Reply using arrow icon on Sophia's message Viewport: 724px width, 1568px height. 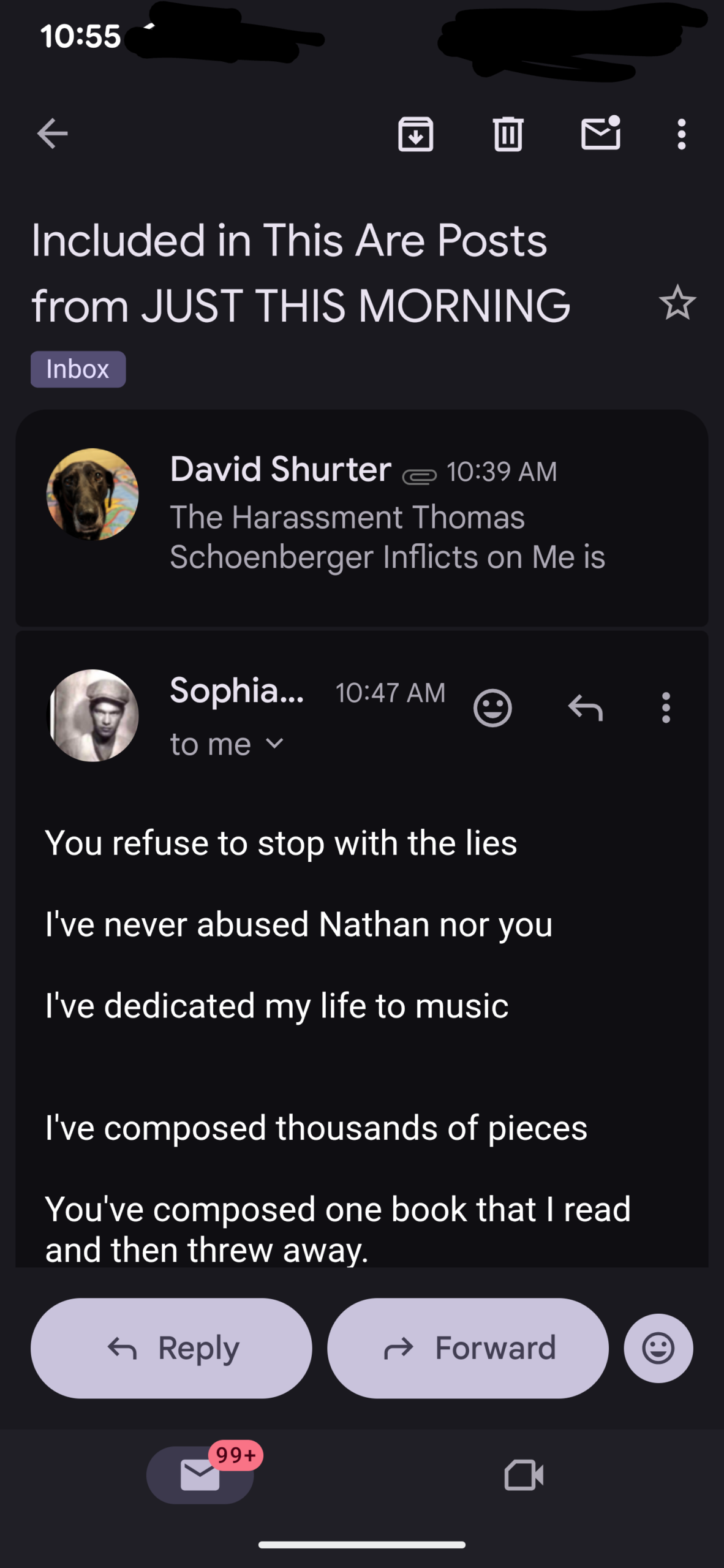tap(586, 708)
